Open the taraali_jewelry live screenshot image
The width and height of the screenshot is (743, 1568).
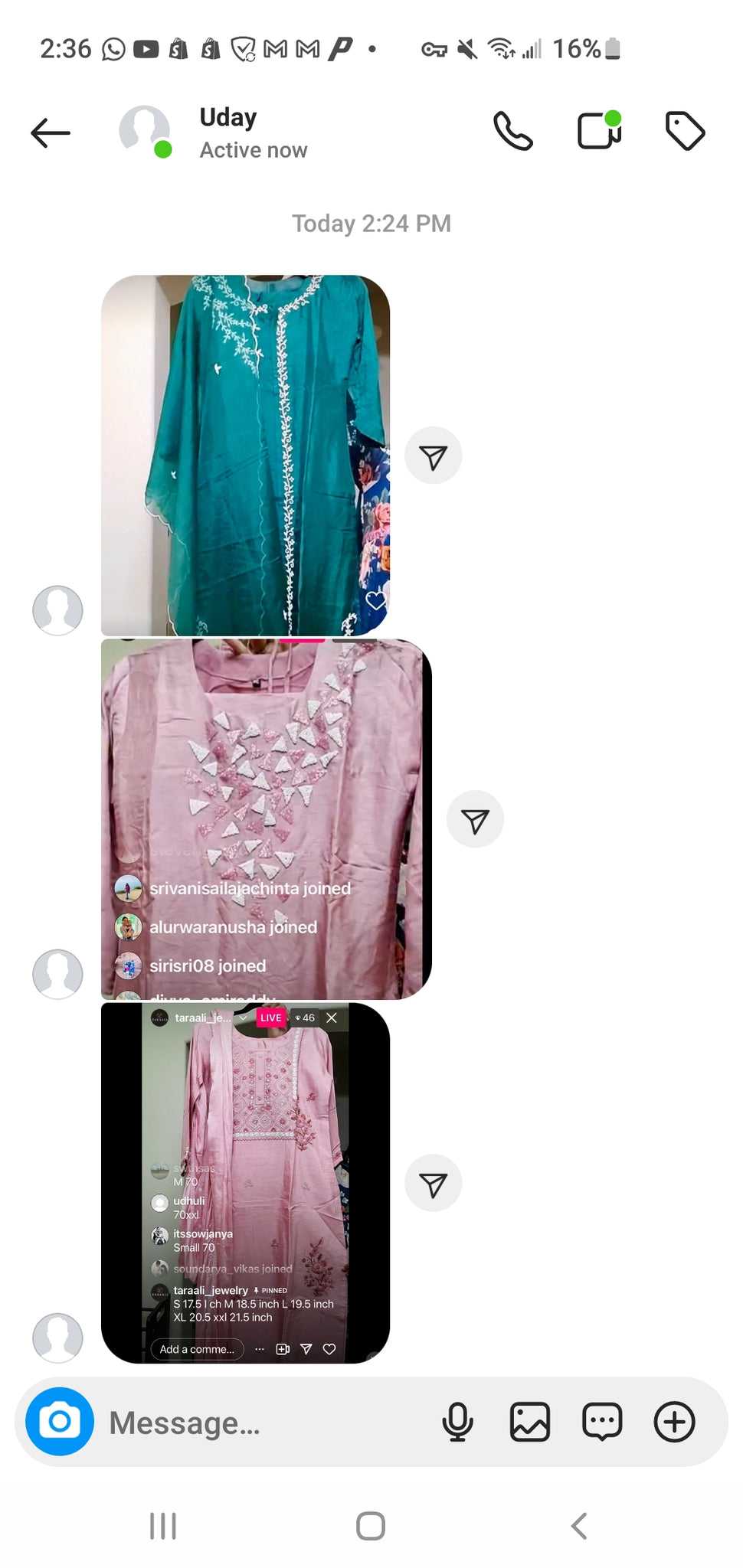coord(245,1183)
